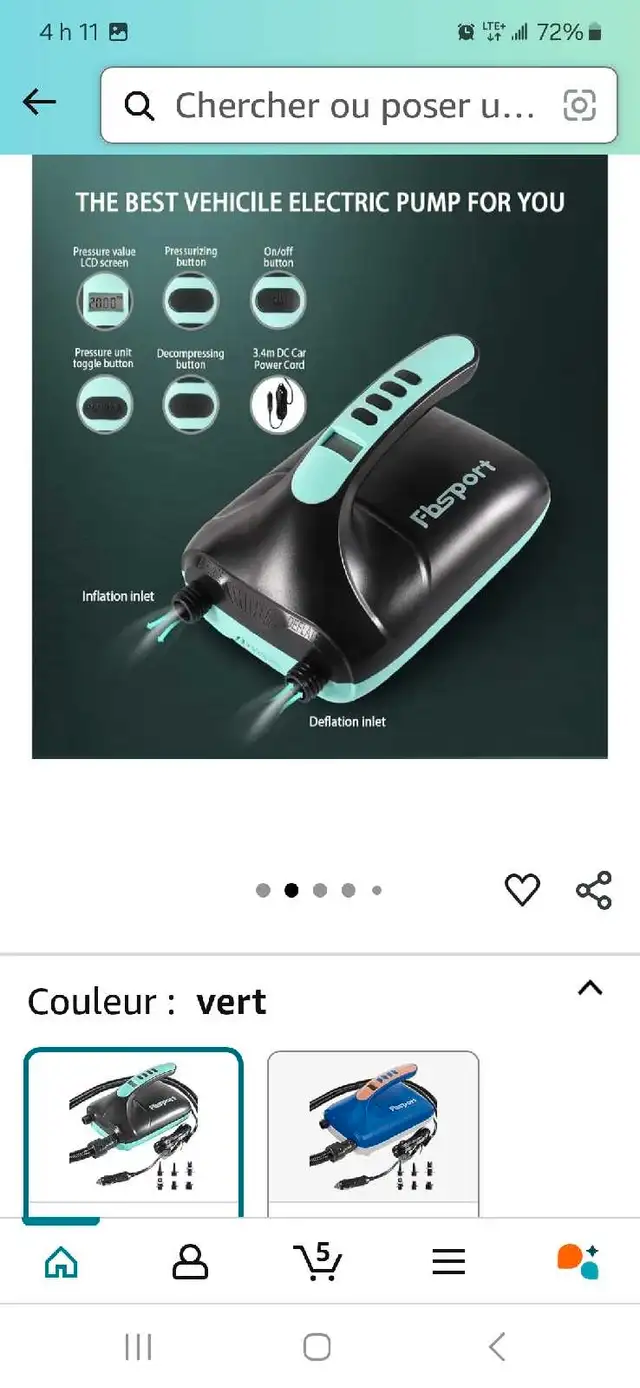The height and width of the screenshot is (1388, 640).
Task: Open the account profile tab
Action: click(190, 1261)
